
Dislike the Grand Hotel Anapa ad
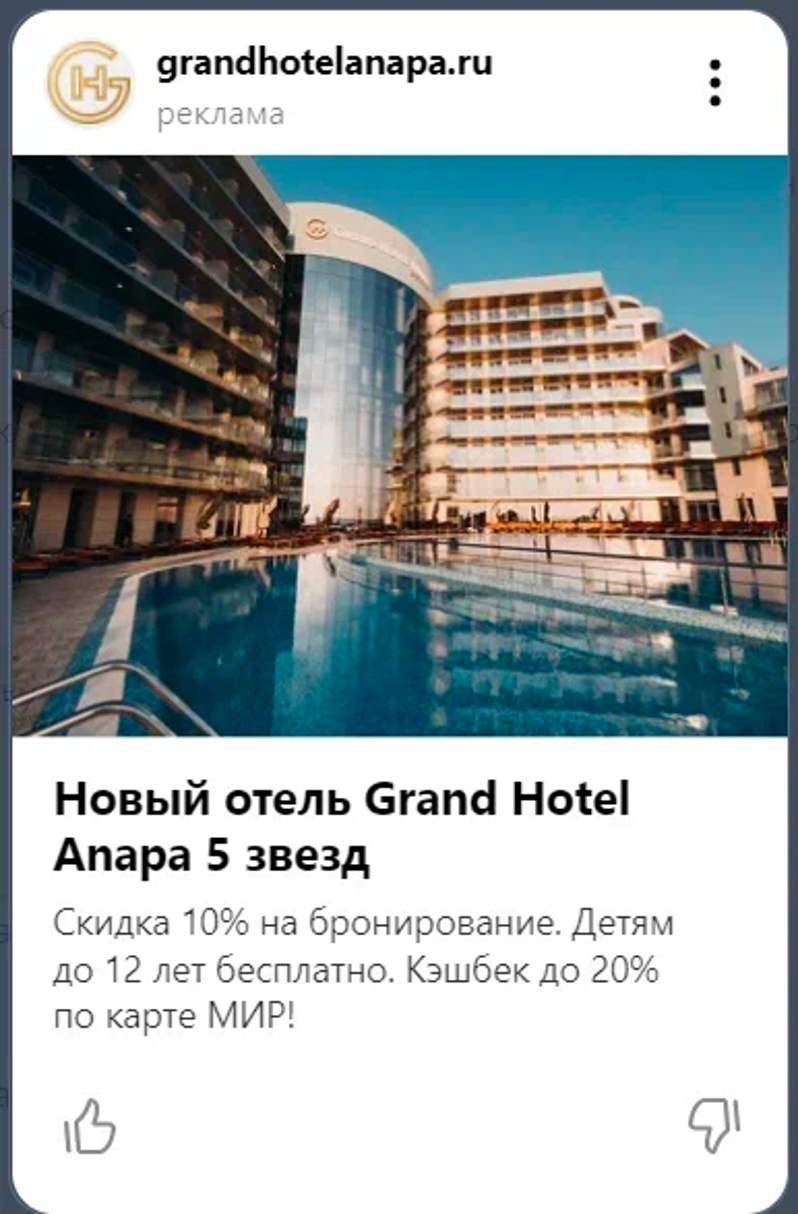coord(714,1126)
